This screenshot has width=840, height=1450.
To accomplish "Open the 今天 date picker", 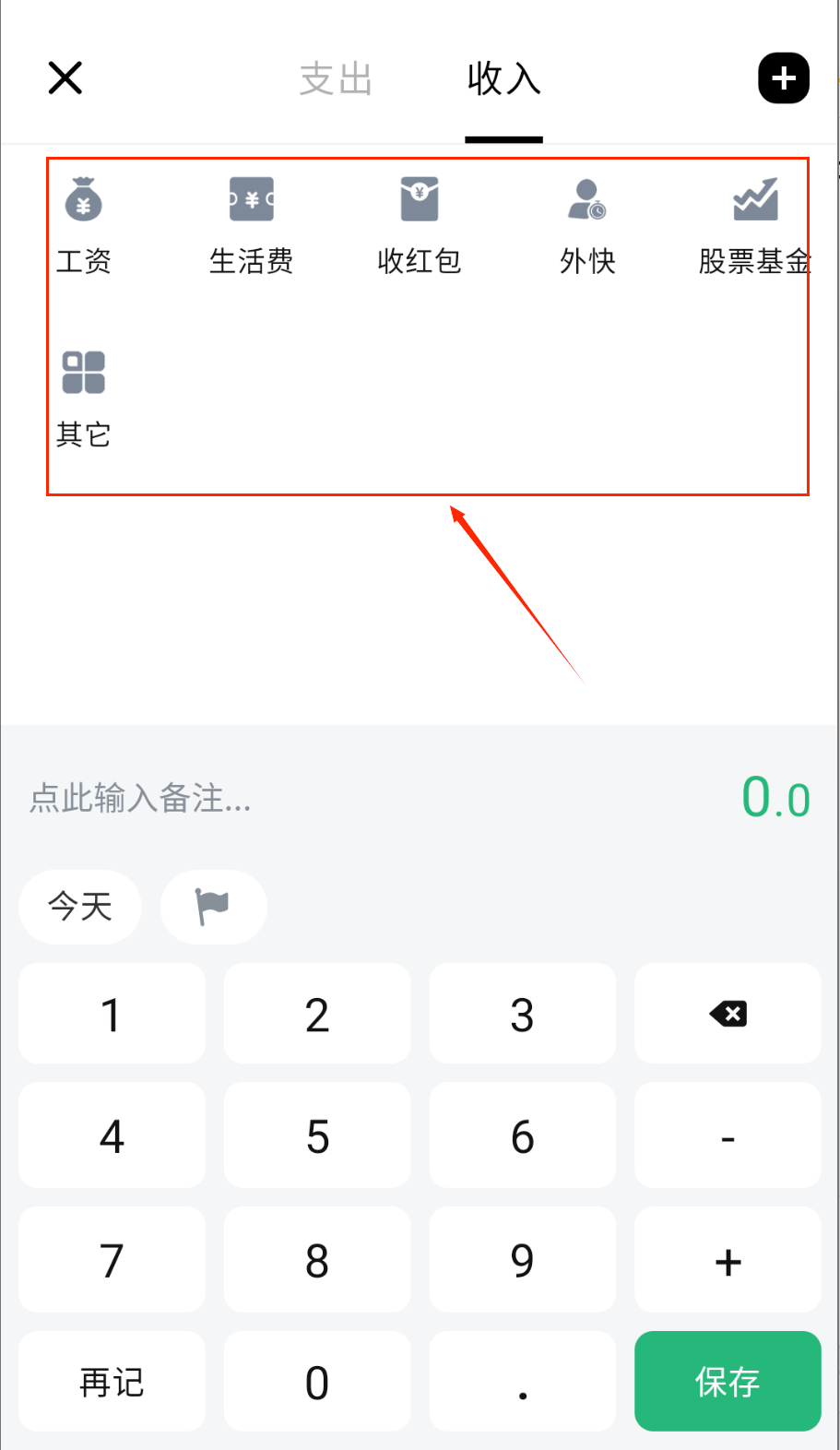I will click(80, 907).
